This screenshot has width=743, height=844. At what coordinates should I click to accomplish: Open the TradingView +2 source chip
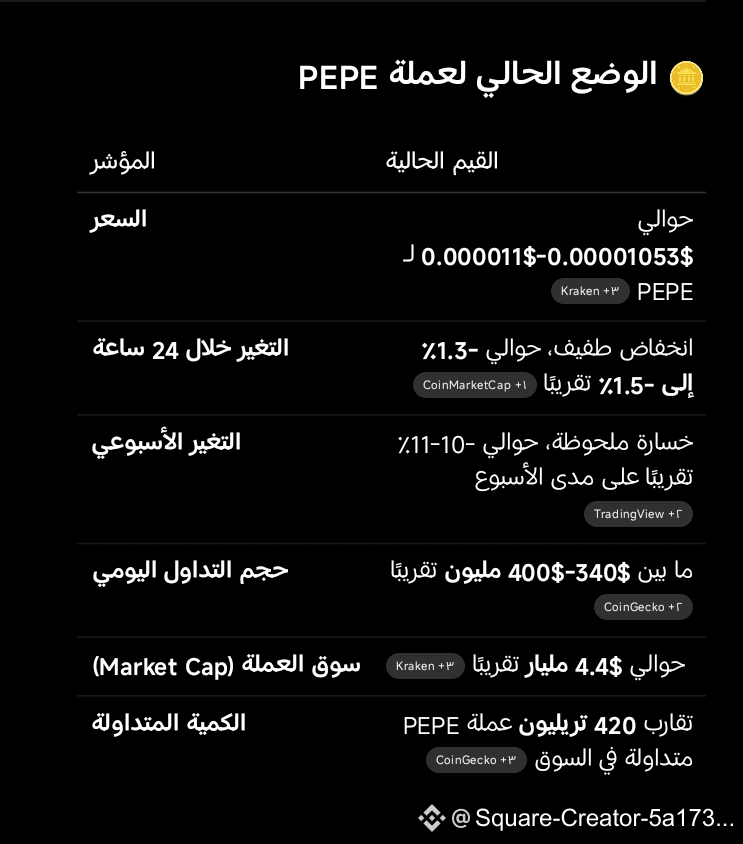point(638,514)
